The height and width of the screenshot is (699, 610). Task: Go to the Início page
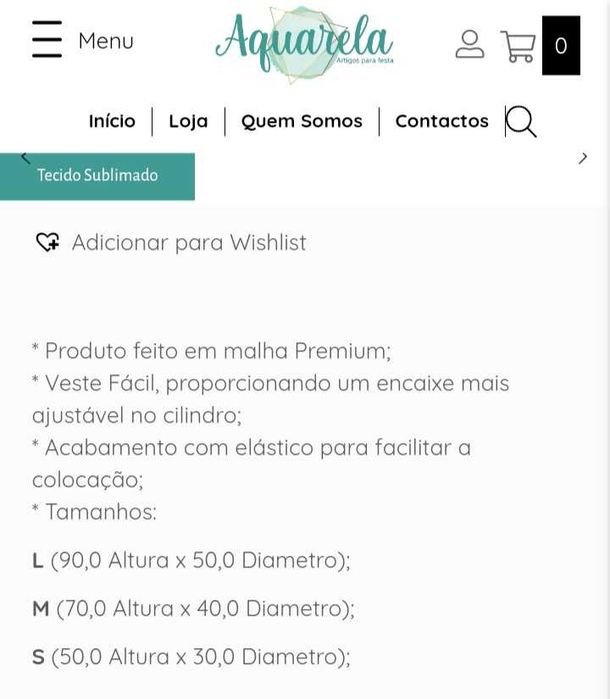(112, 121)
